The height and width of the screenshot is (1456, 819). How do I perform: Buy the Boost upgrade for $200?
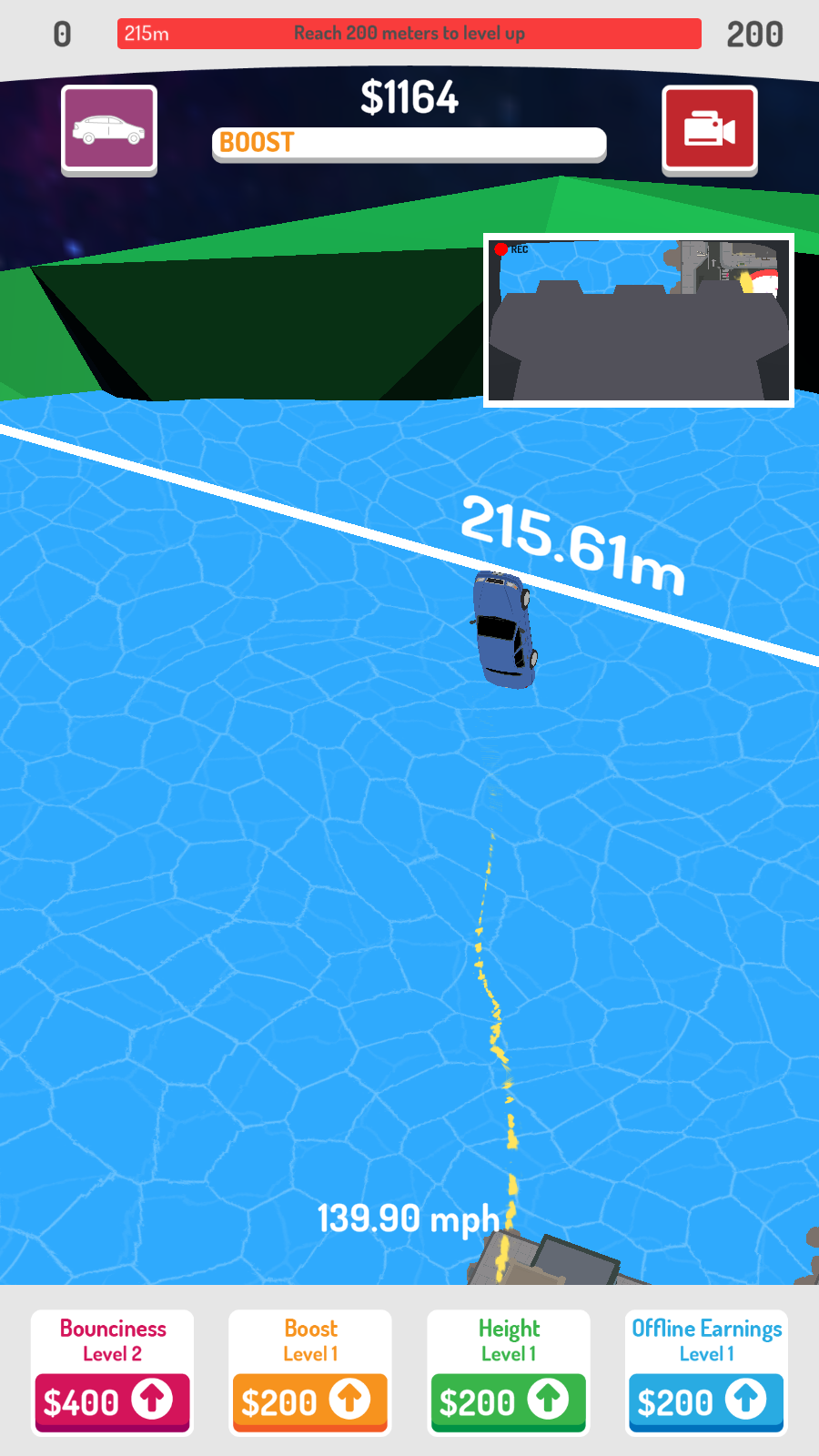coord(310,1400)
